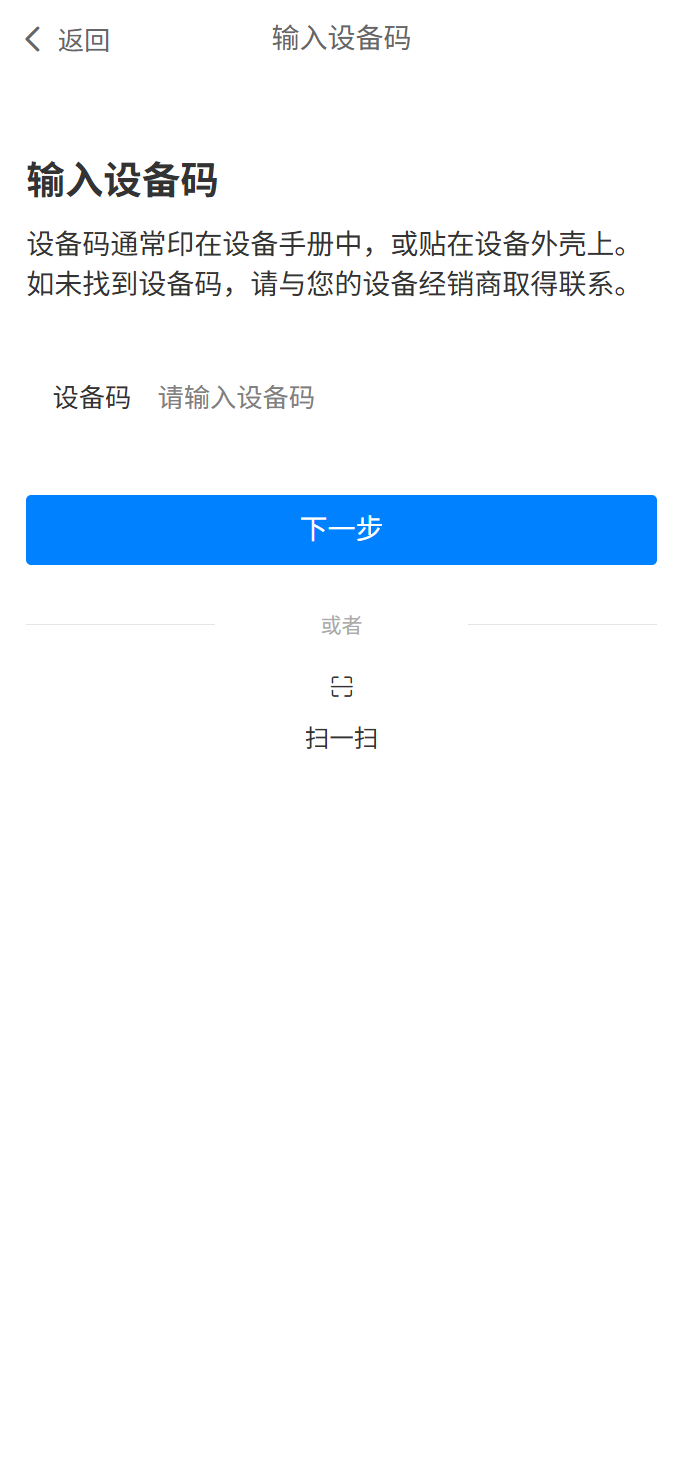Open 扫一扫 to scan the code
Screen dimensions: 683x1477
pos(341,712)
